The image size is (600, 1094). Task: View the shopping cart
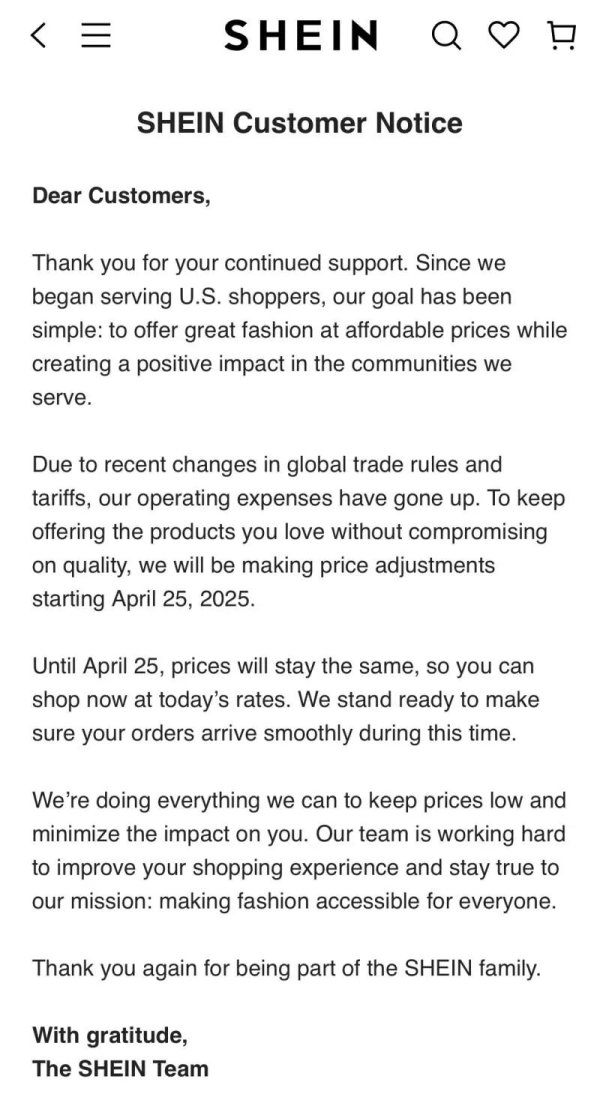click(563, 37)
